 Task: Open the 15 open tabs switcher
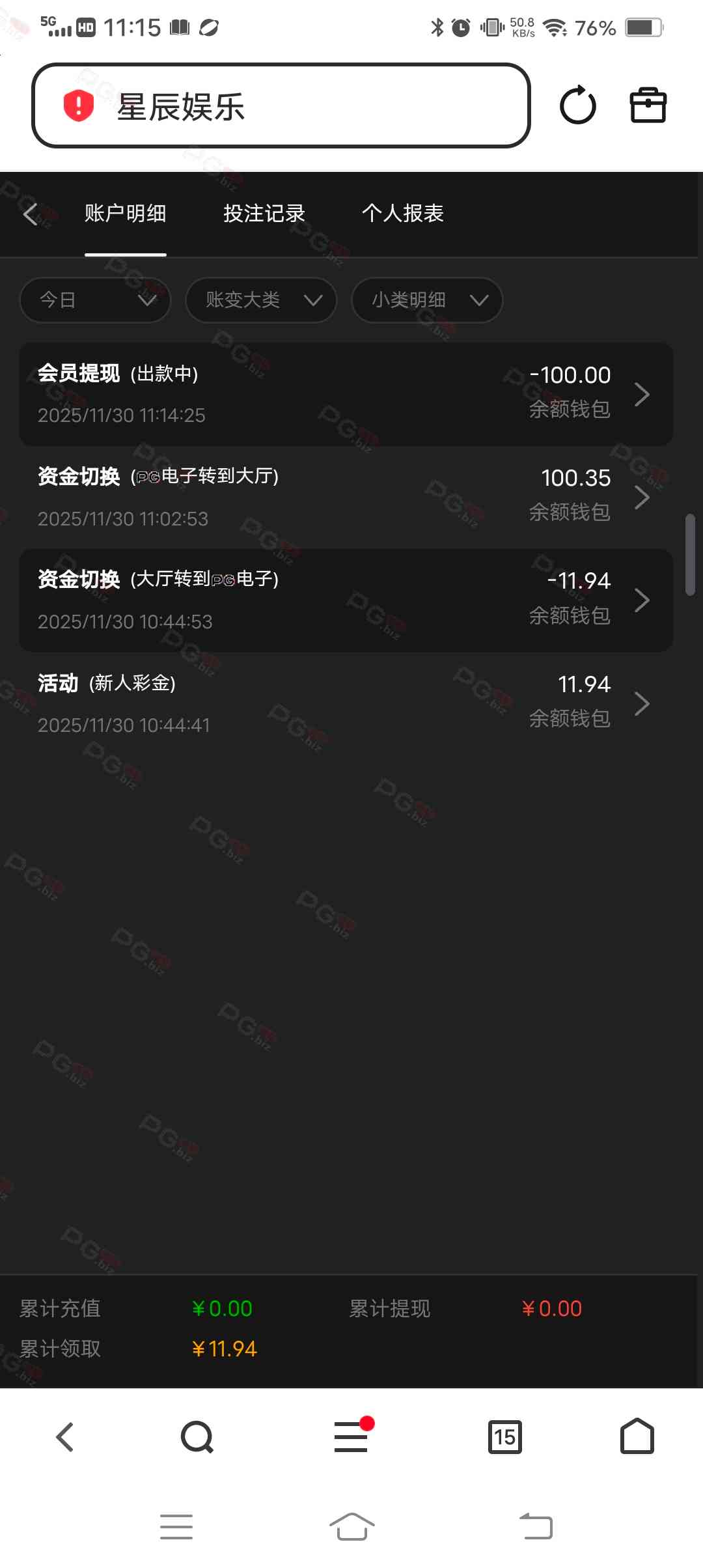click(504, 1437)
